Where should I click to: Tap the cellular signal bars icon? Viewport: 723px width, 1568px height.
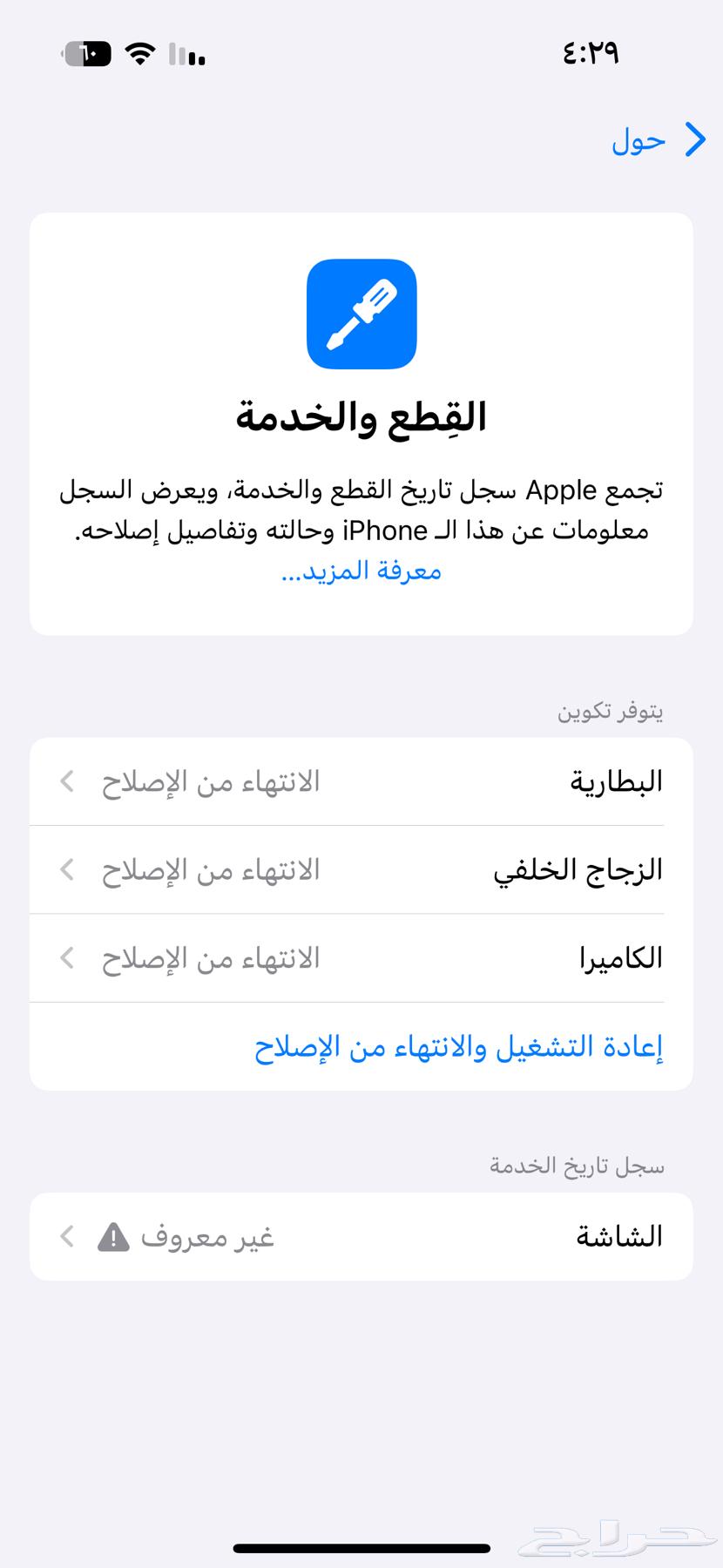(x=186, y=54)
